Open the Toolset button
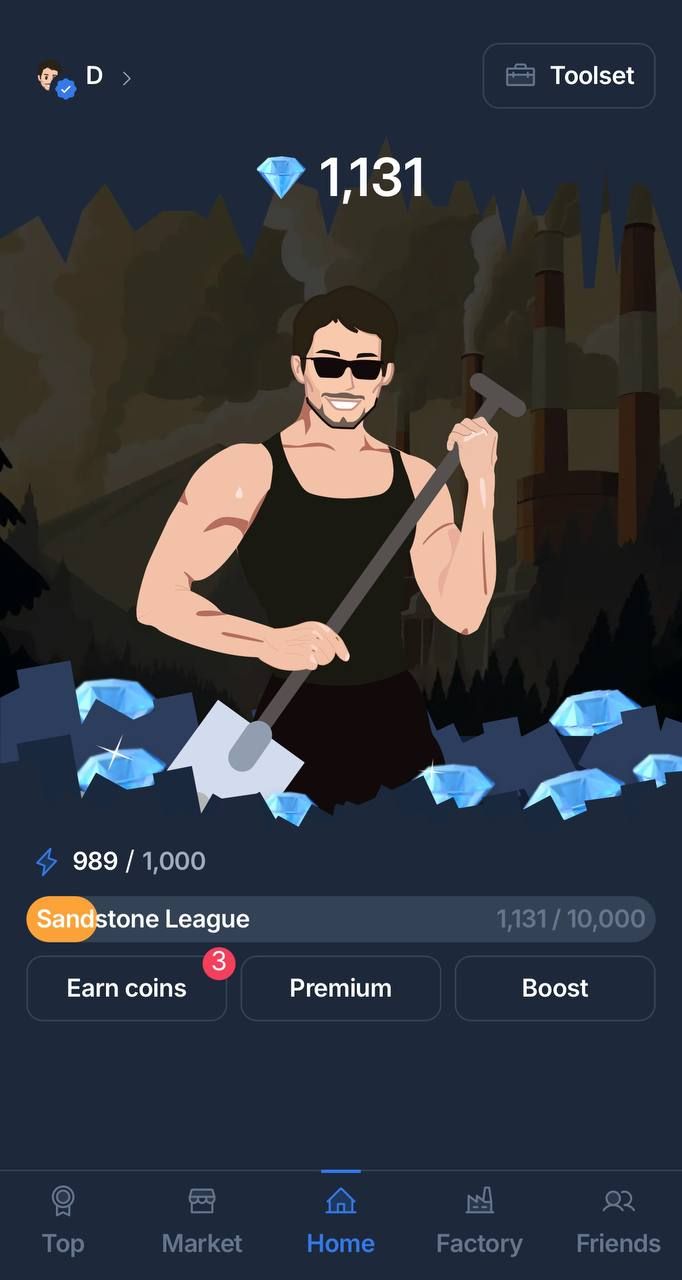The height and width of the screenshot is (1280, 682). point(568,76)
